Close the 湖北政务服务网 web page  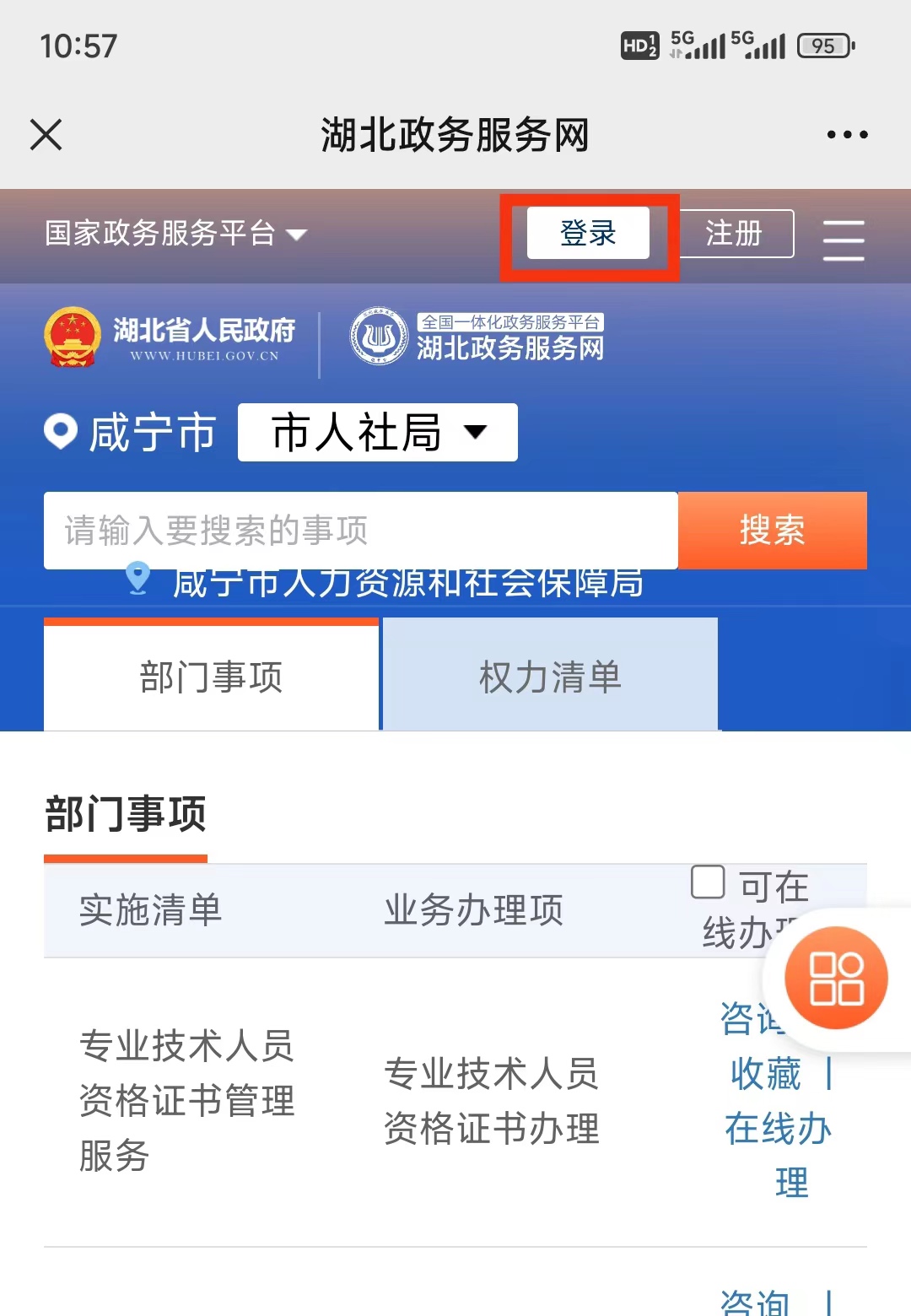[x=46, y=134]
